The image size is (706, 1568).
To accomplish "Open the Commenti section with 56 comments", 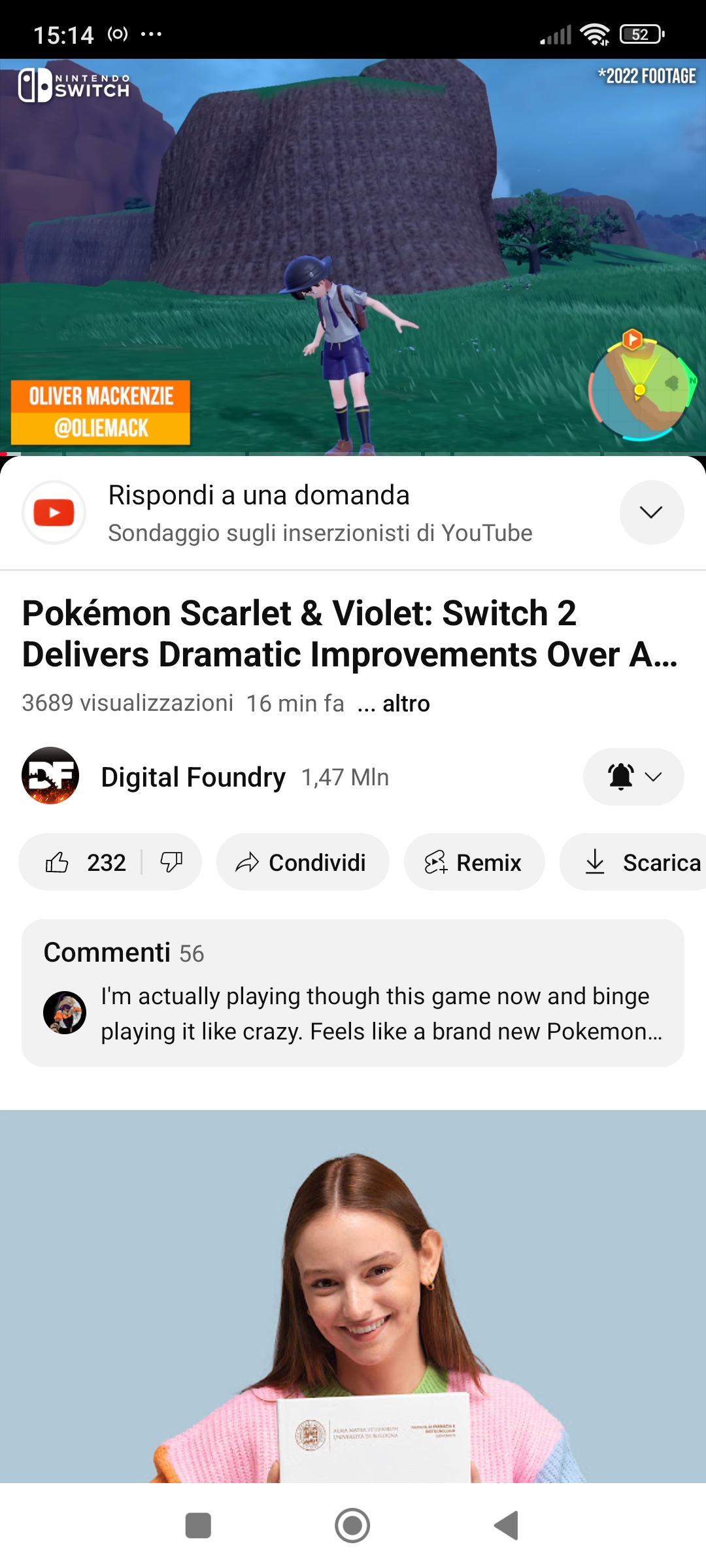I will 353,993.
